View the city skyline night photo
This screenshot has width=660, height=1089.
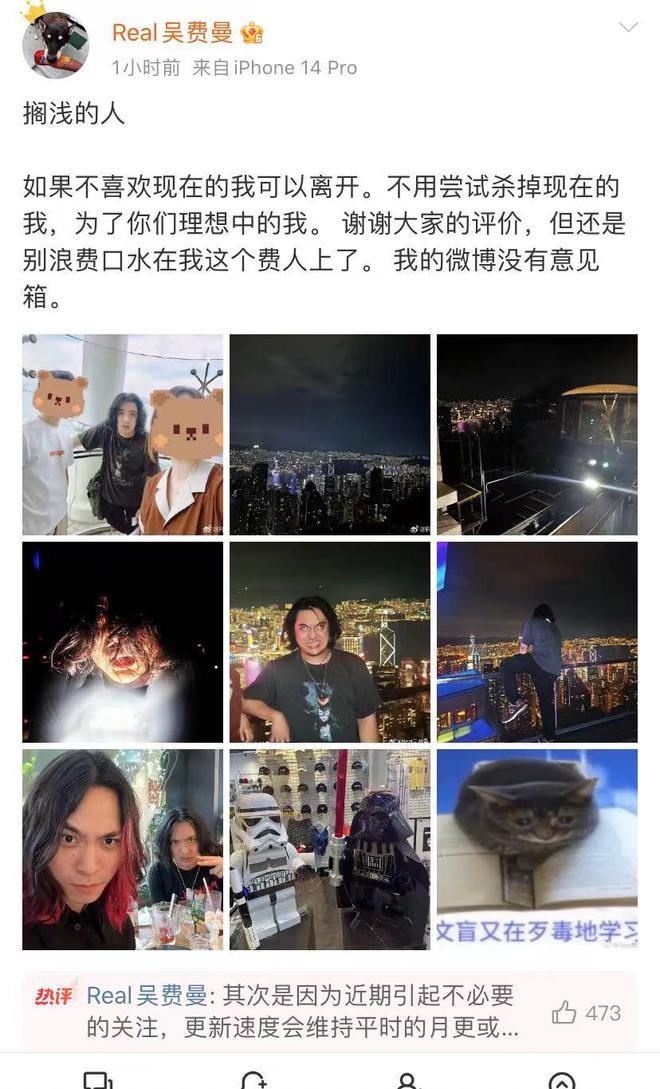point(330,434)
